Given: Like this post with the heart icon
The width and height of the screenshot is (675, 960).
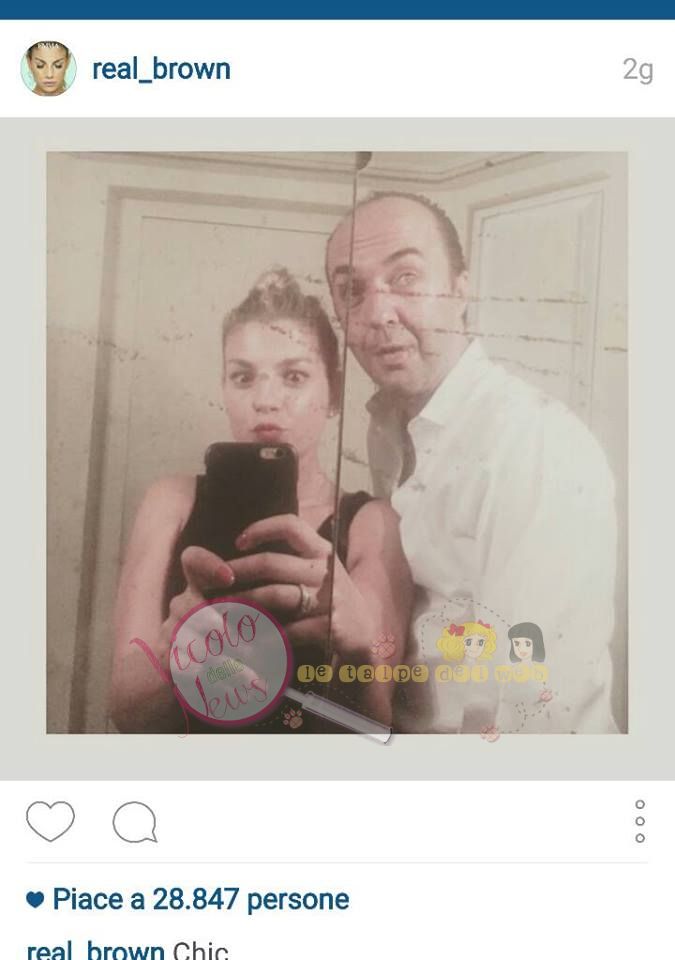Looking at the screenshot, I should pyautogui.click(x=50, y=822).
